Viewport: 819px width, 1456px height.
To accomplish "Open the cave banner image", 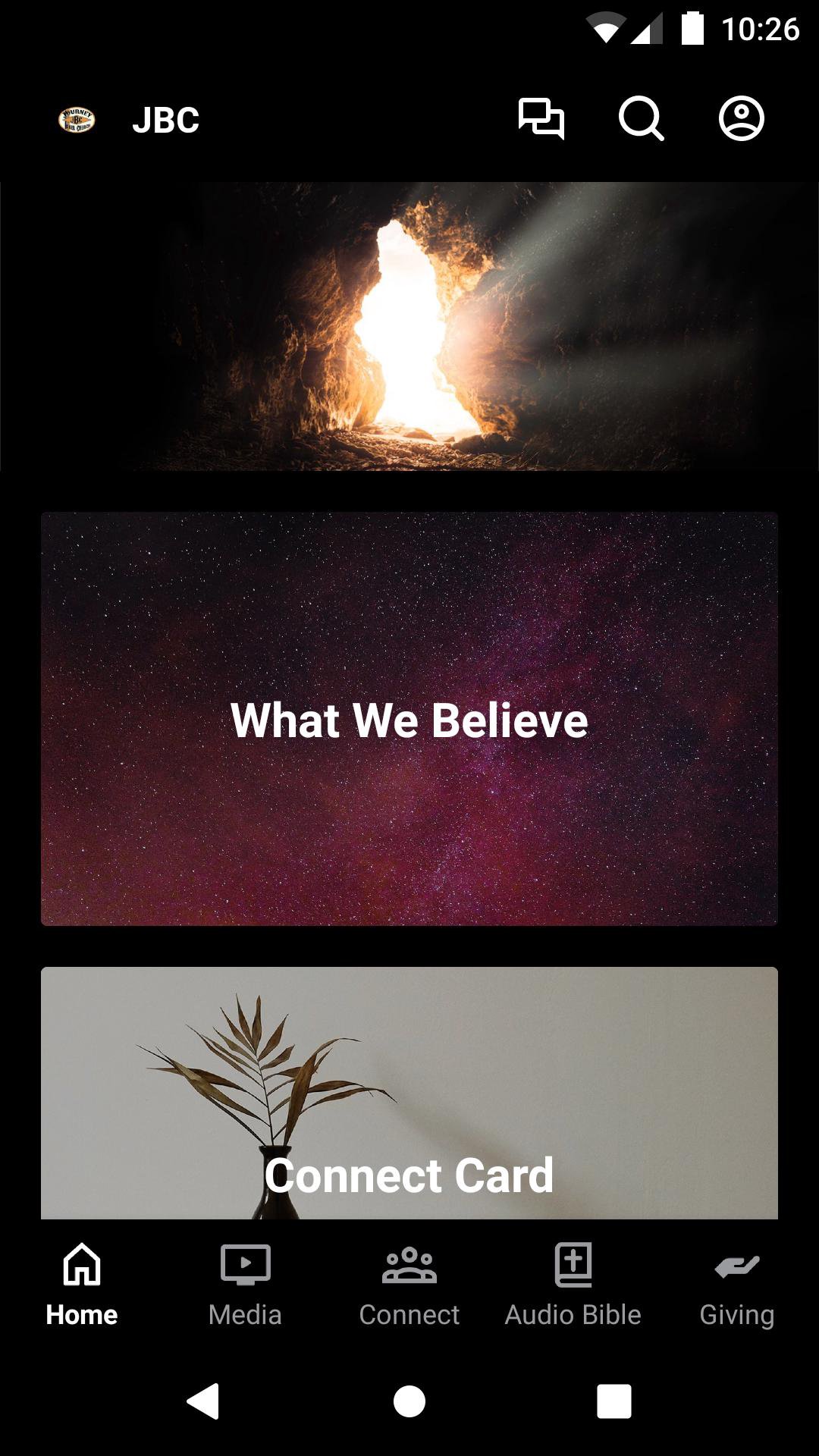I will click(409, 326).
